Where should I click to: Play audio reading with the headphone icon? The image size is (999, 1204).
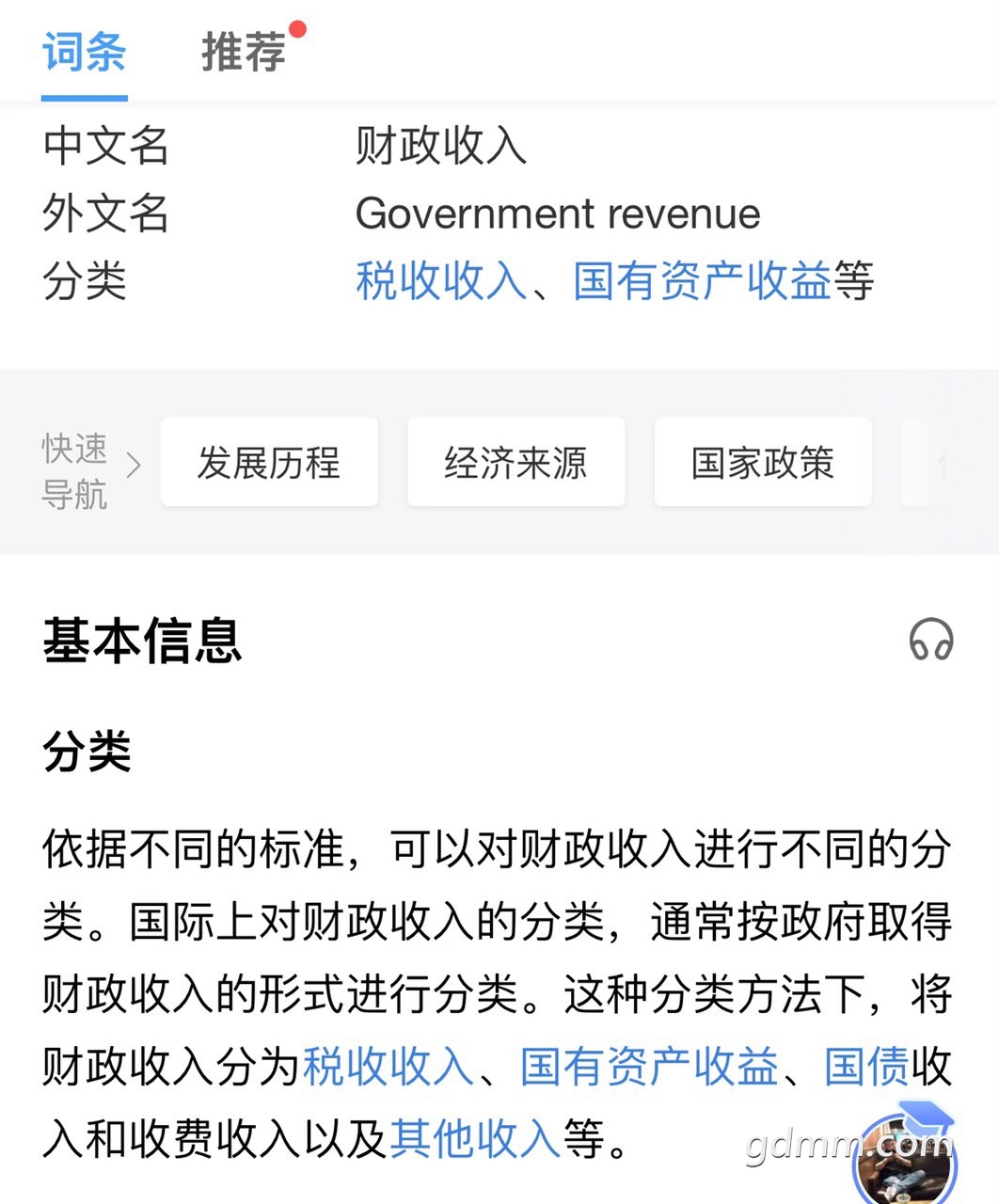pos(930,641)
